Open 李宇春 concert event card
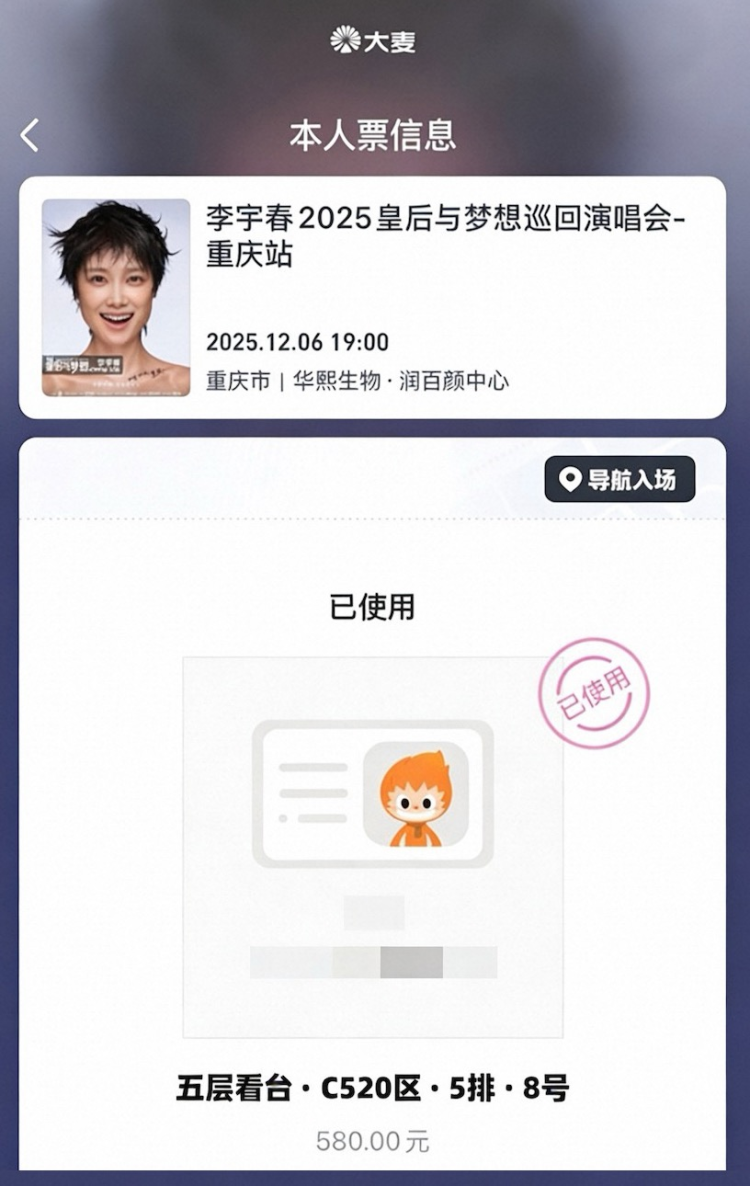This screenshot has width=750, height=1186. pos(372,297)
